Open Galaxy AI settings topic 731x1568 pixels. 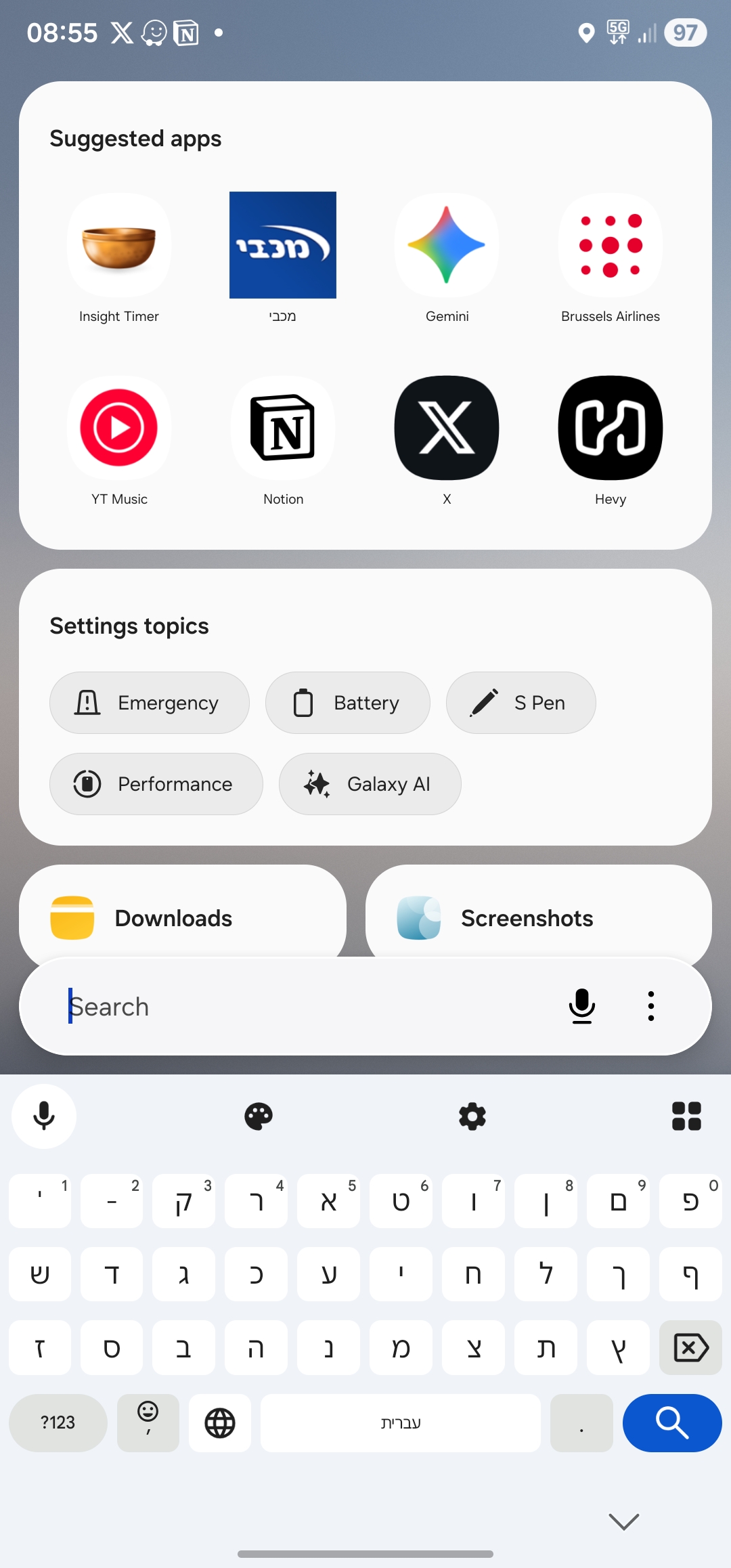370,784
